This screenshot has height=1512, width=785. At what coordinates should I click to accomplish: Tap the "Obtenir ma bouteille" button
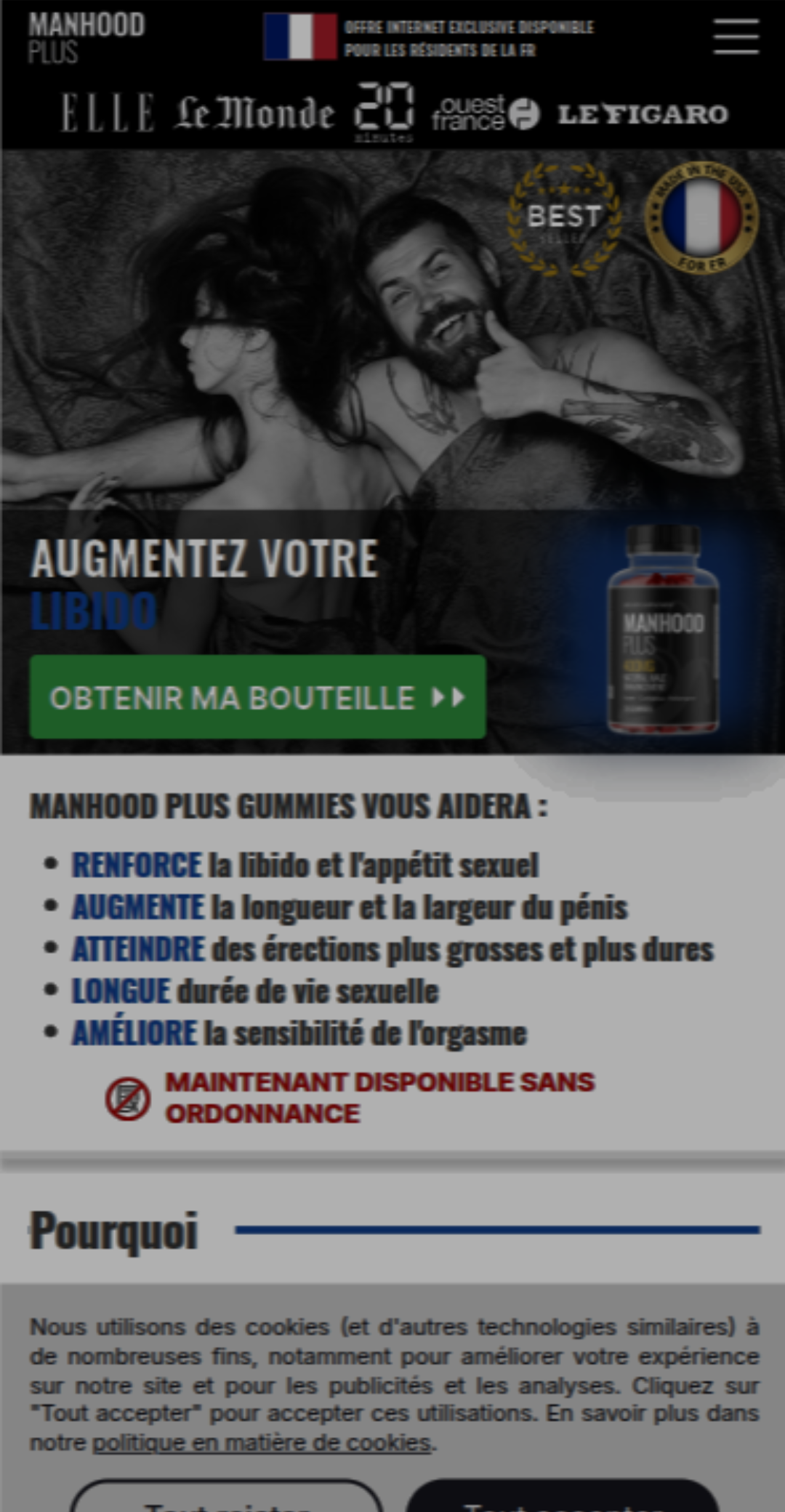(257, 697)
